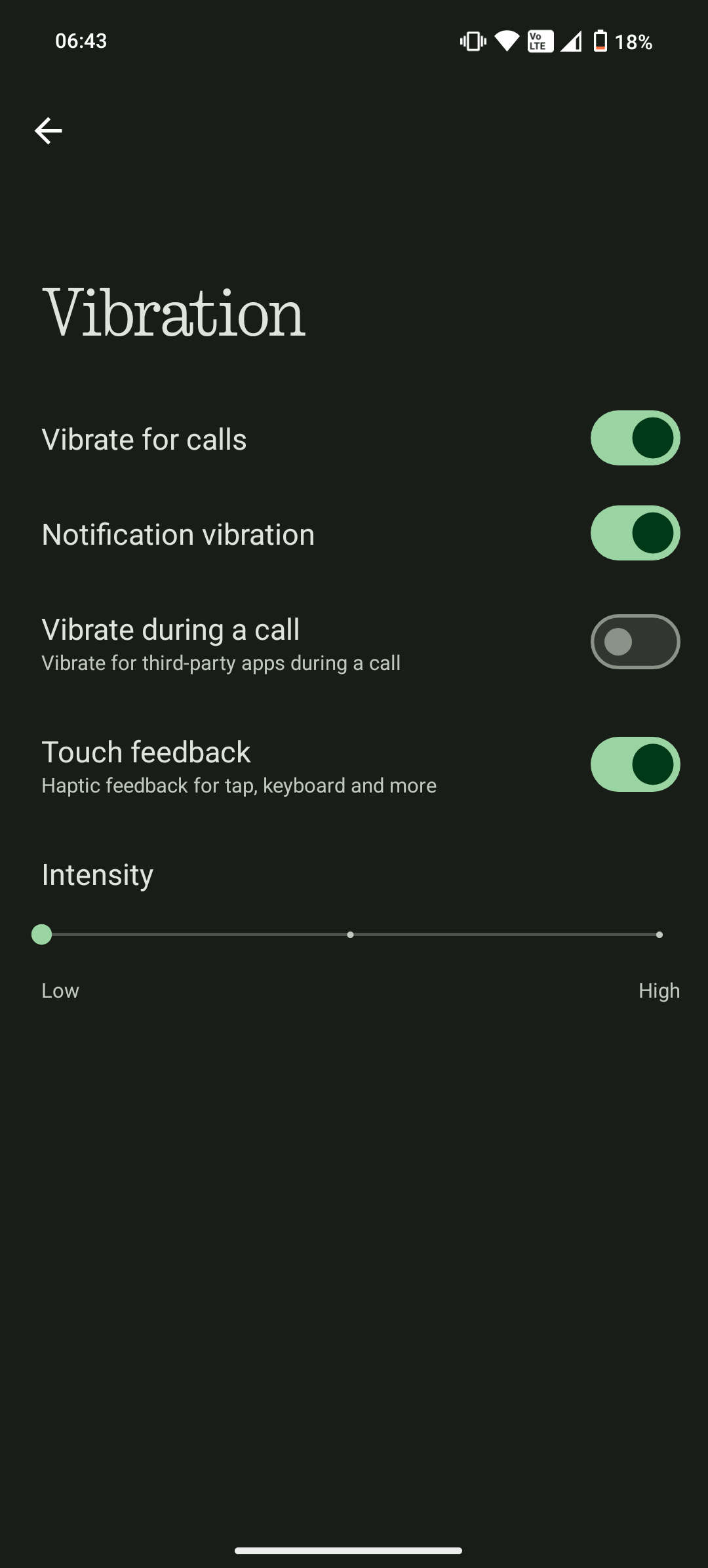Turn off Touch feedback toggle
The width and height of the screenshot is (708, 1568).
[635, 764]
